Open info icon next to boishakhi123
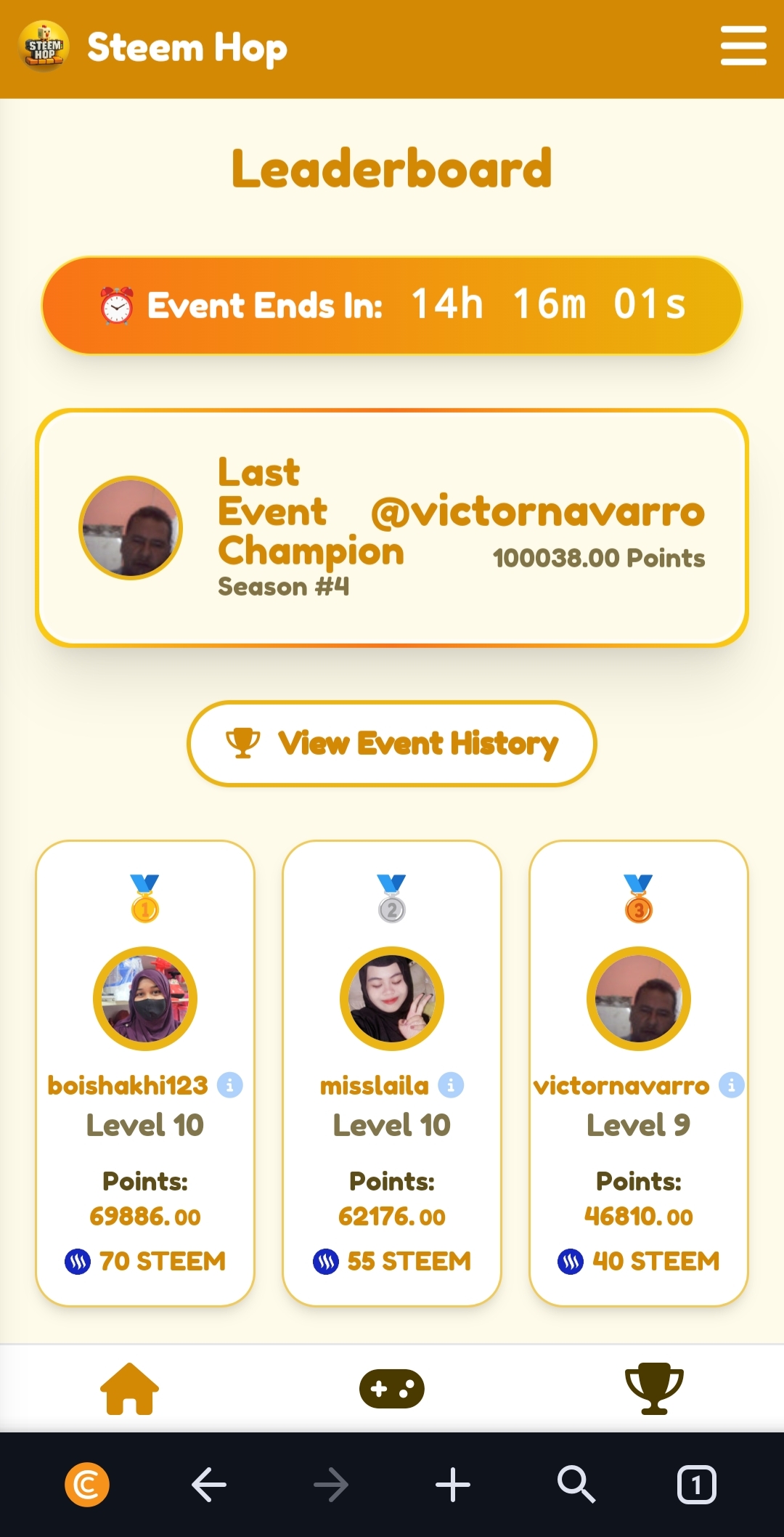Viewport: 784px width, 1537px height. 230,1085
